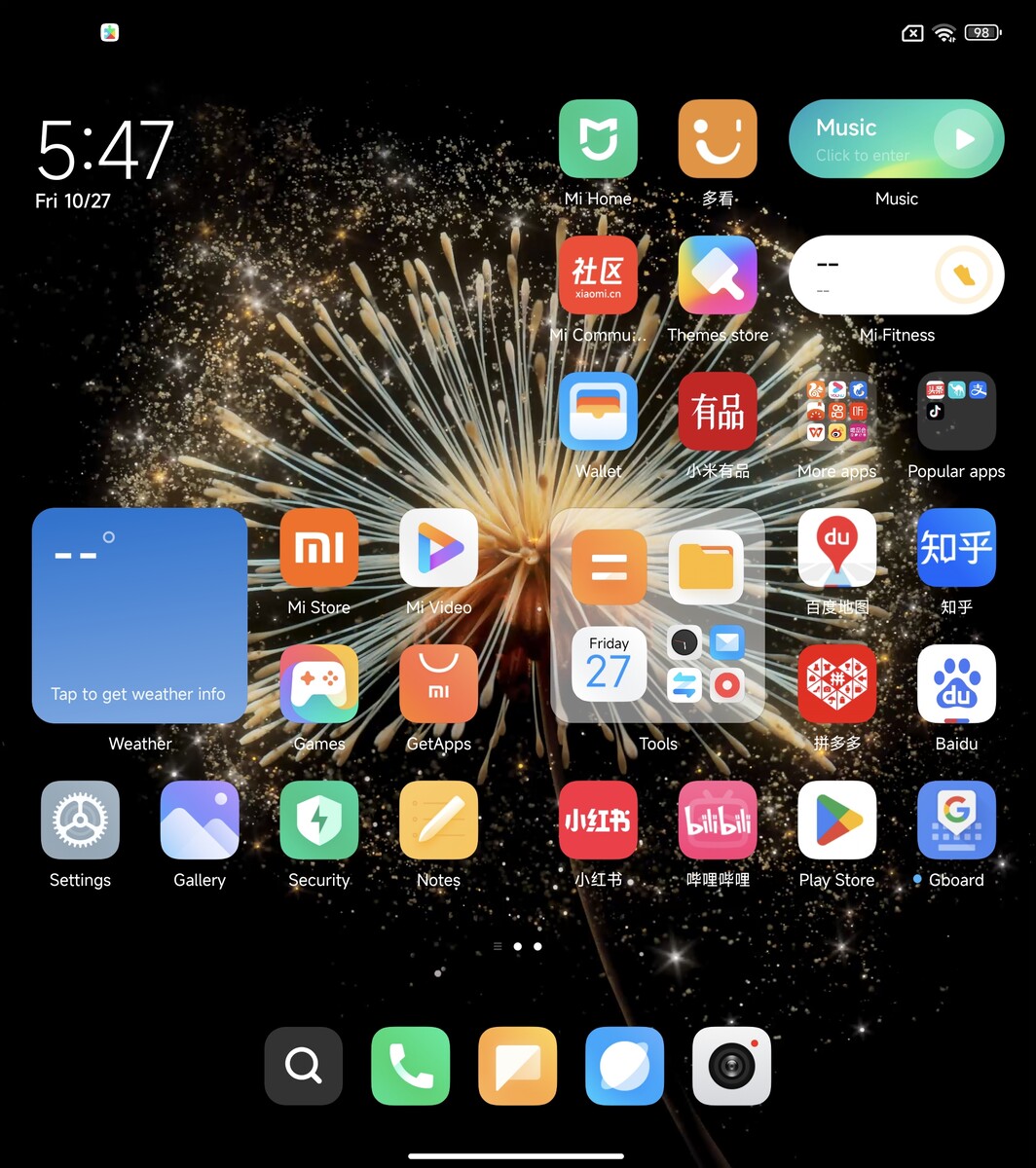Viewport: 1036px width, 1168px height.
Task: Launch the Gallery app
Action: (200, 820)
